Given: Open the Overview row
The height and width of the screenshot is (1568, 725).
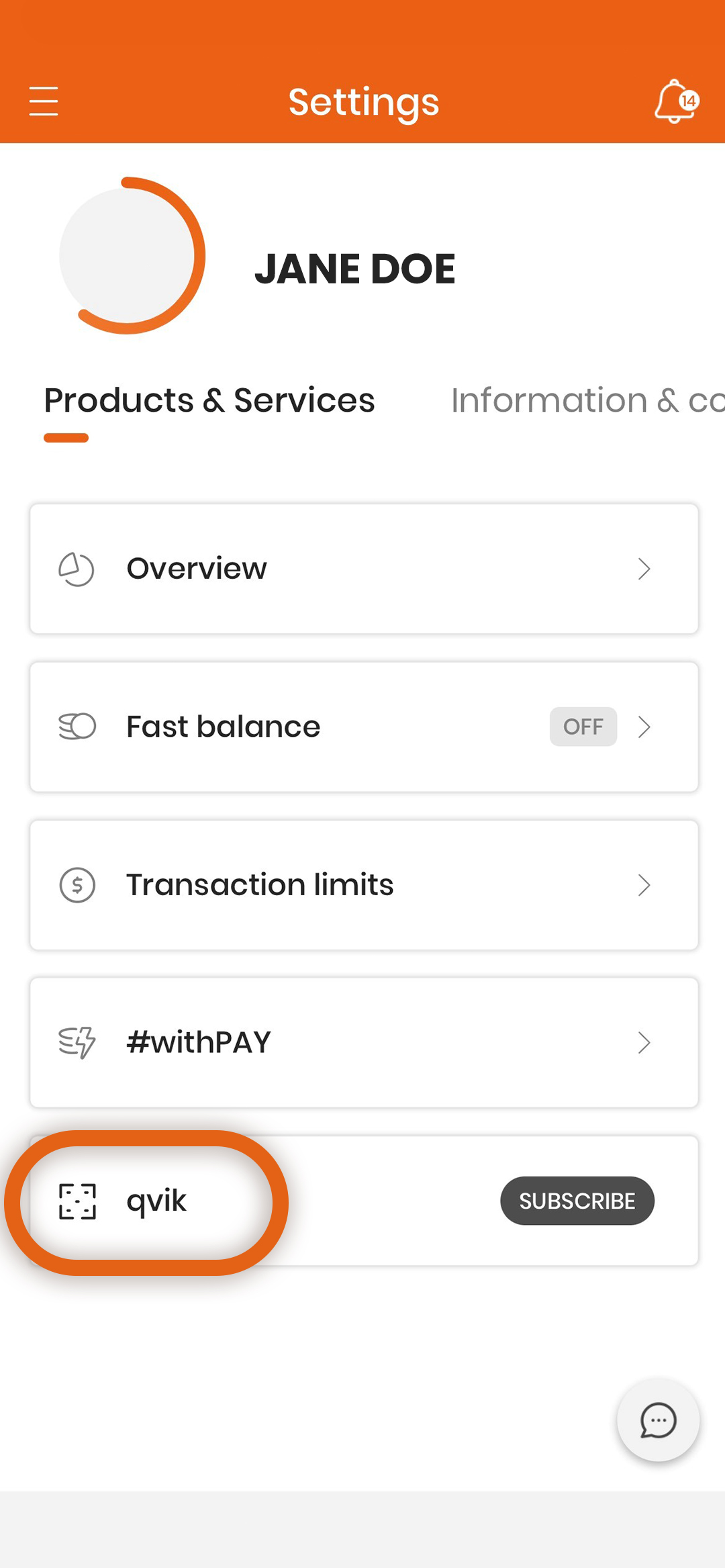Looking at the screenshot, I should coord(364,569).
